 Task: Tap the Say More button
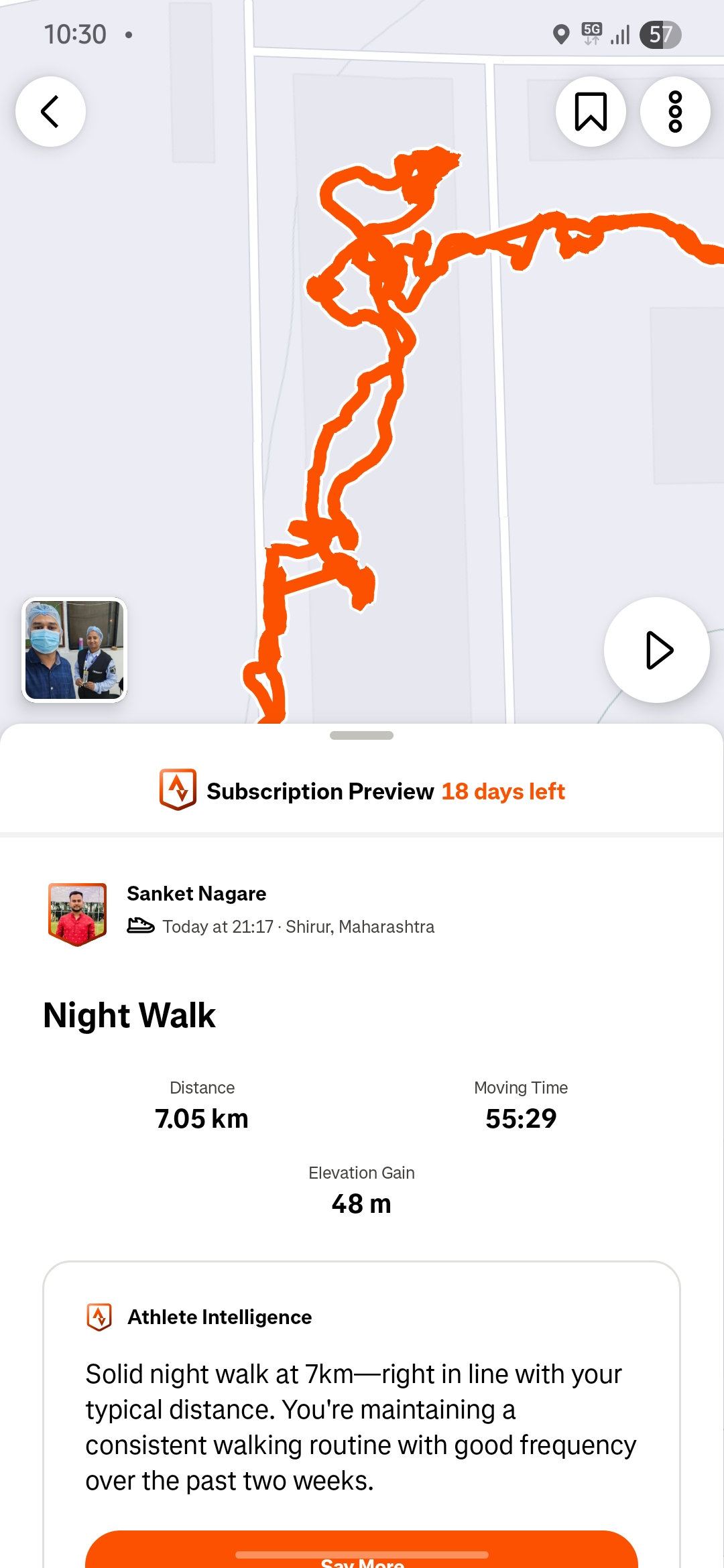pyautogui.click(x=362, y=1553)
